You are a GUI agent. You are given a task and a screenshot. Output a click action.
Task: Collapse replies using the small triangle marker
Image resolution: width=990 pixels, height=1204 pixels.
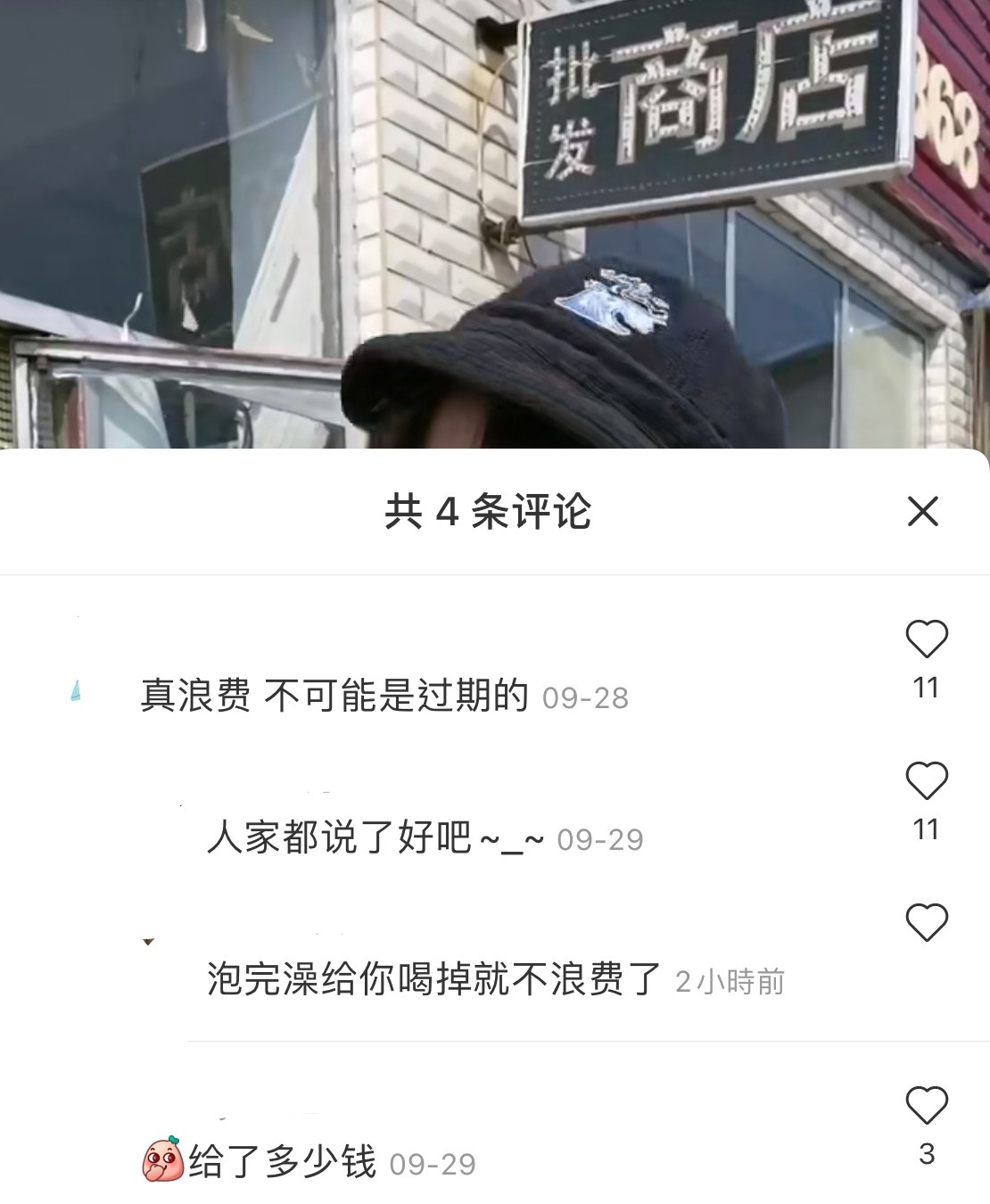pyautogui.click(x=150, y=939)
